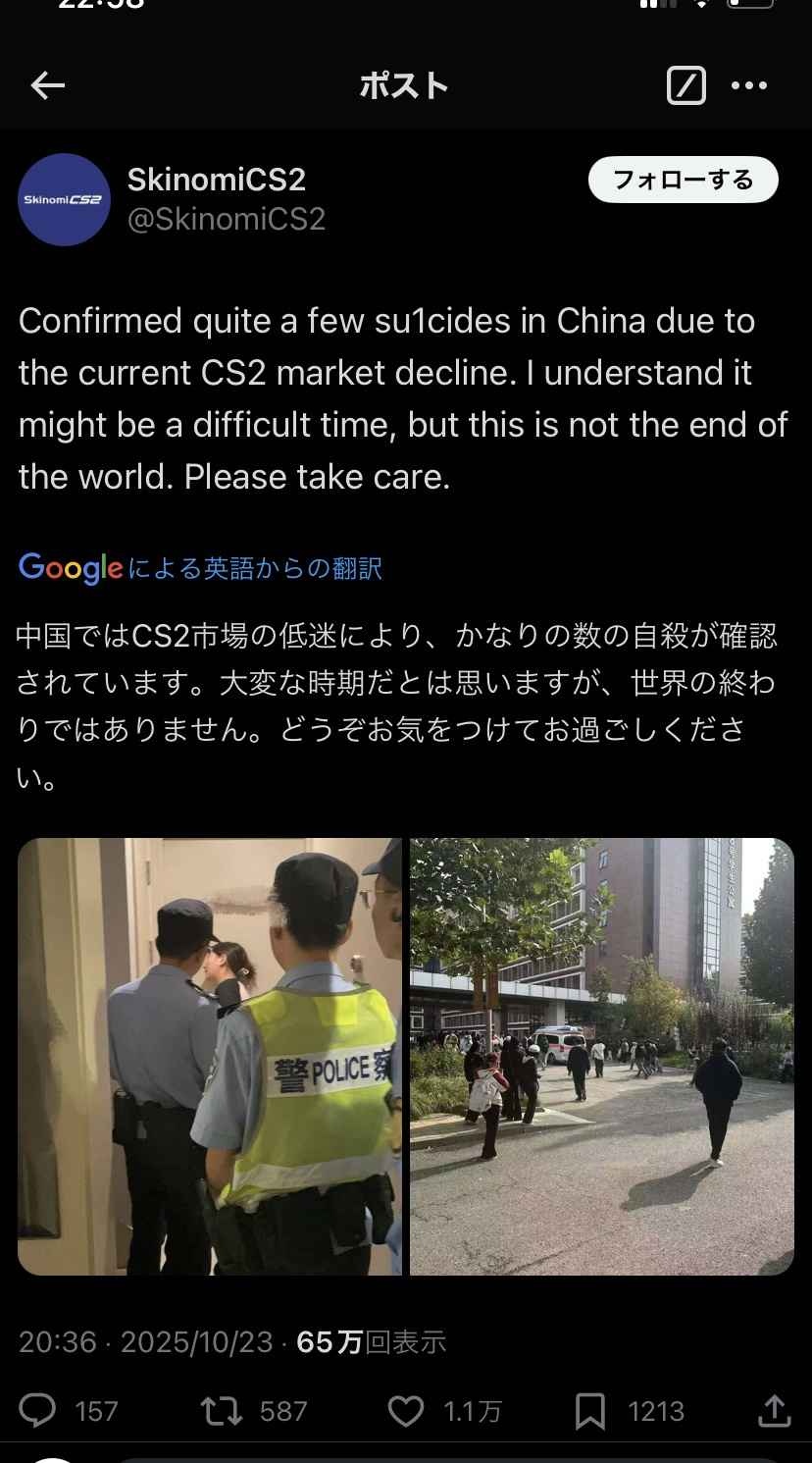
Task: View the police officers photo
Action: [x=210, y=1056]
